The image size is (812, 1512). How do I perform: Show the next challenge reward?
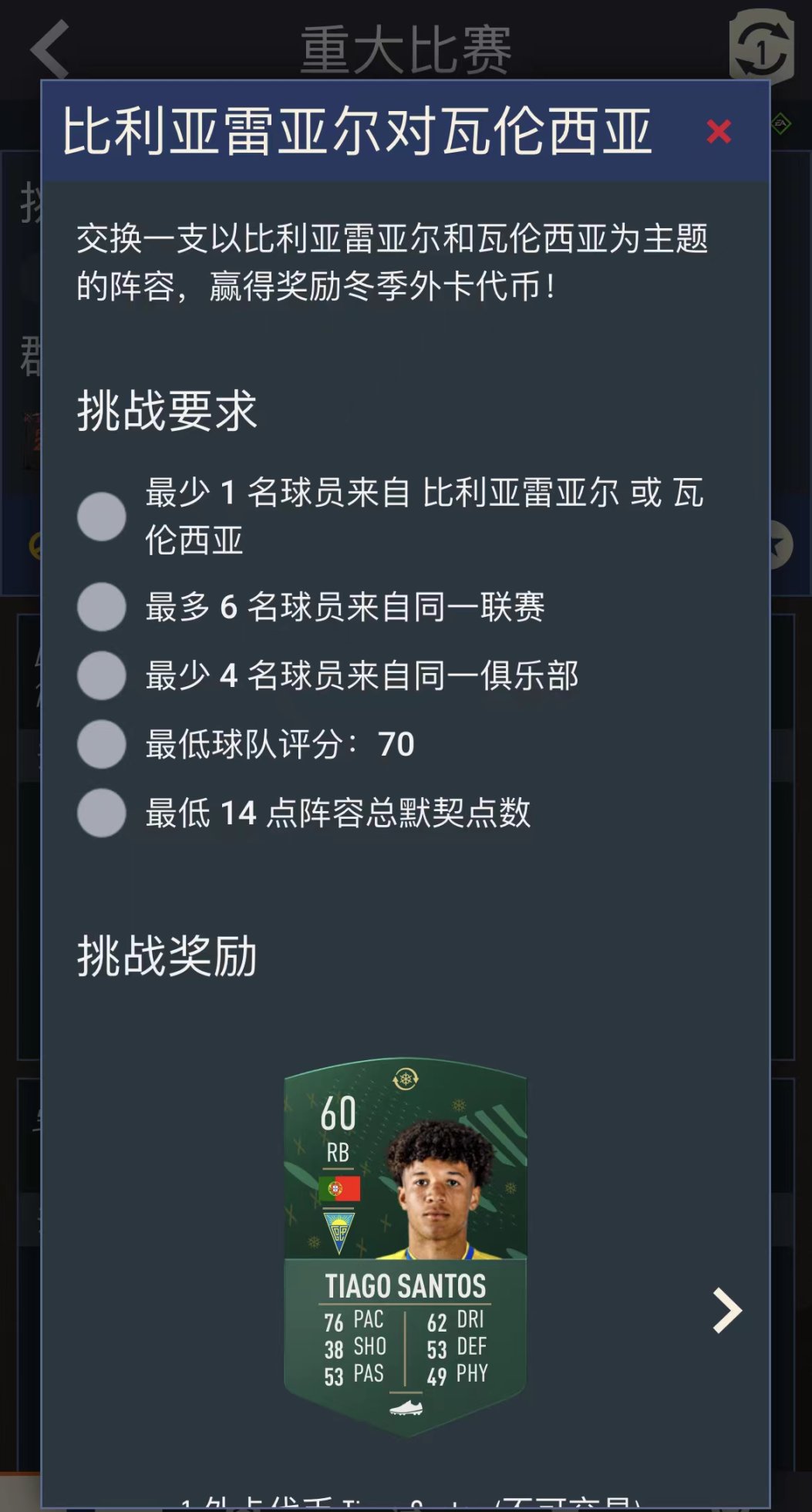pyautogui.click(x=726, y=1310)
